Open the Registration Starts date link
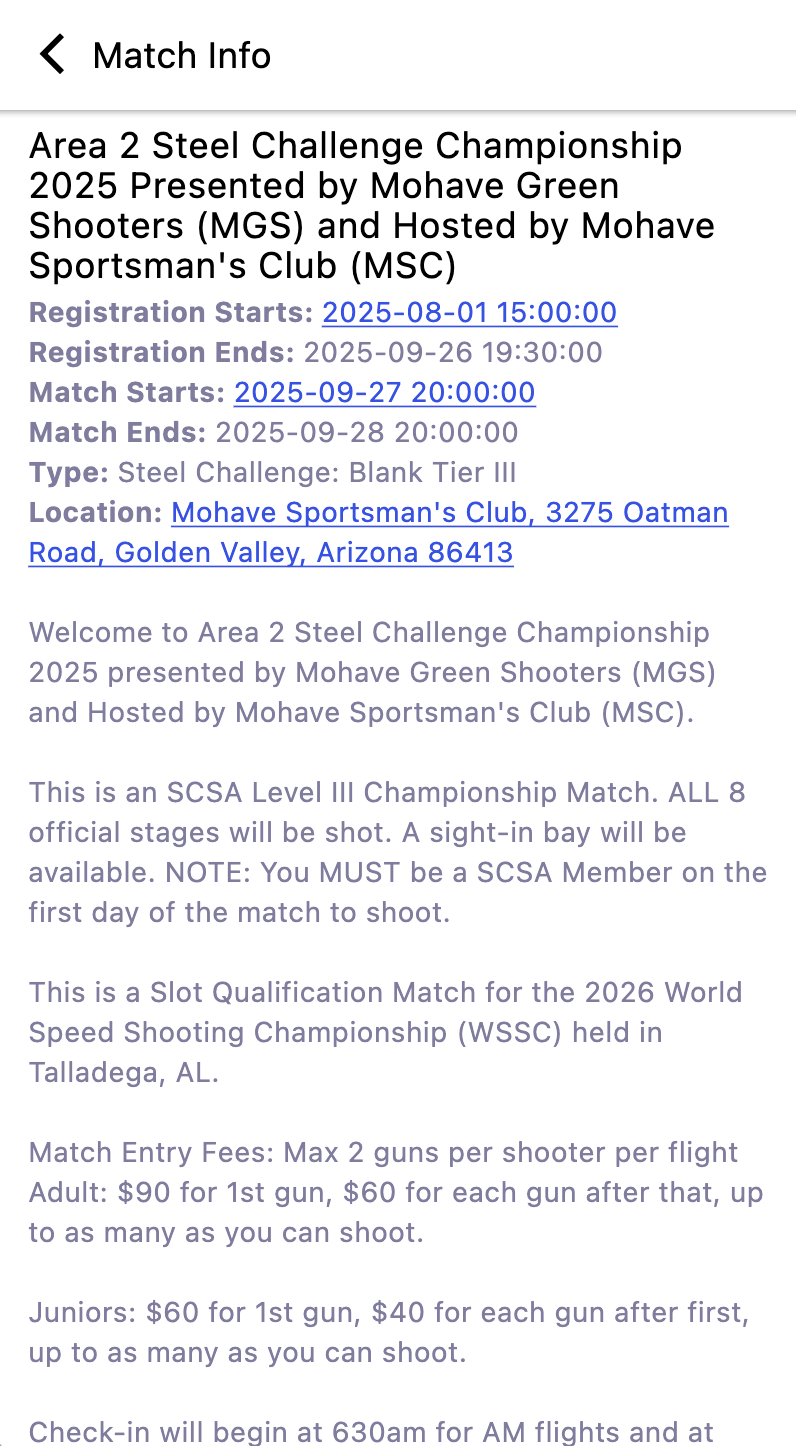796x1446 pixels. 469,313
